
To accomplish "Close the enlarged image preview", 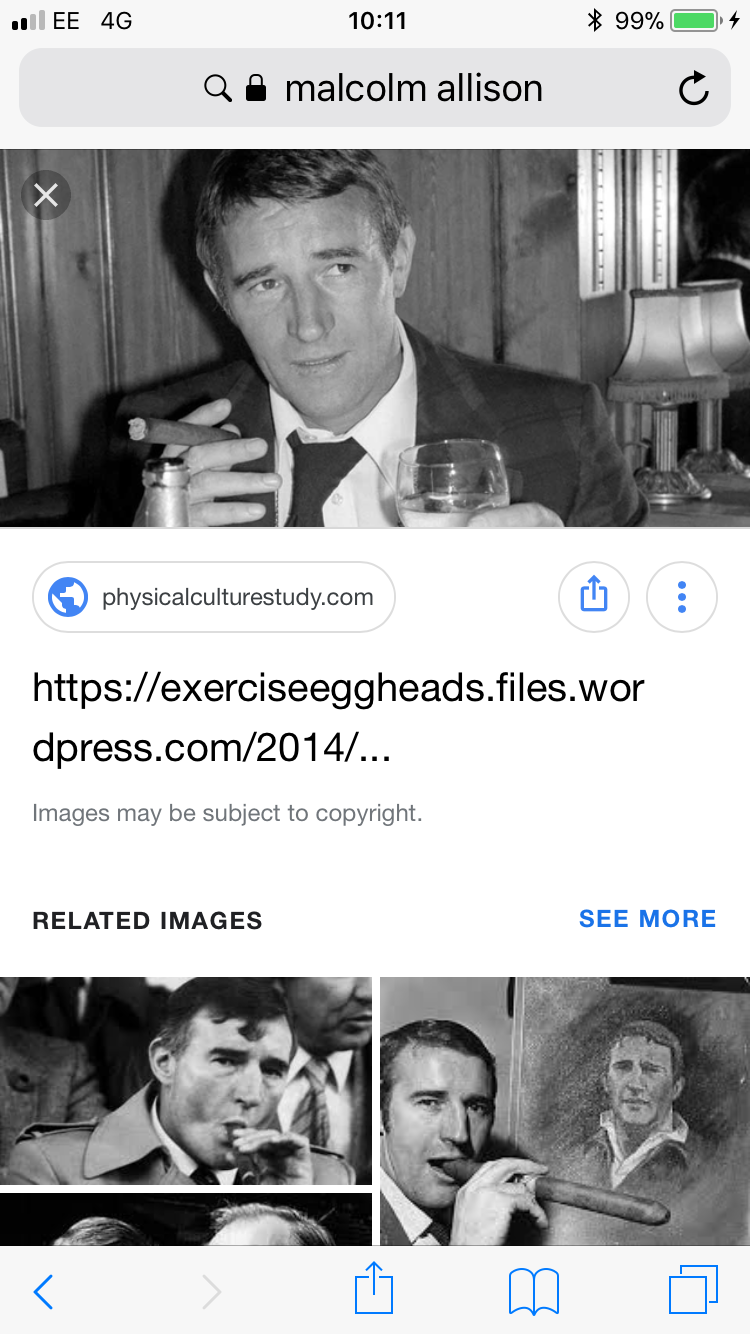I will tap(46, 195).
